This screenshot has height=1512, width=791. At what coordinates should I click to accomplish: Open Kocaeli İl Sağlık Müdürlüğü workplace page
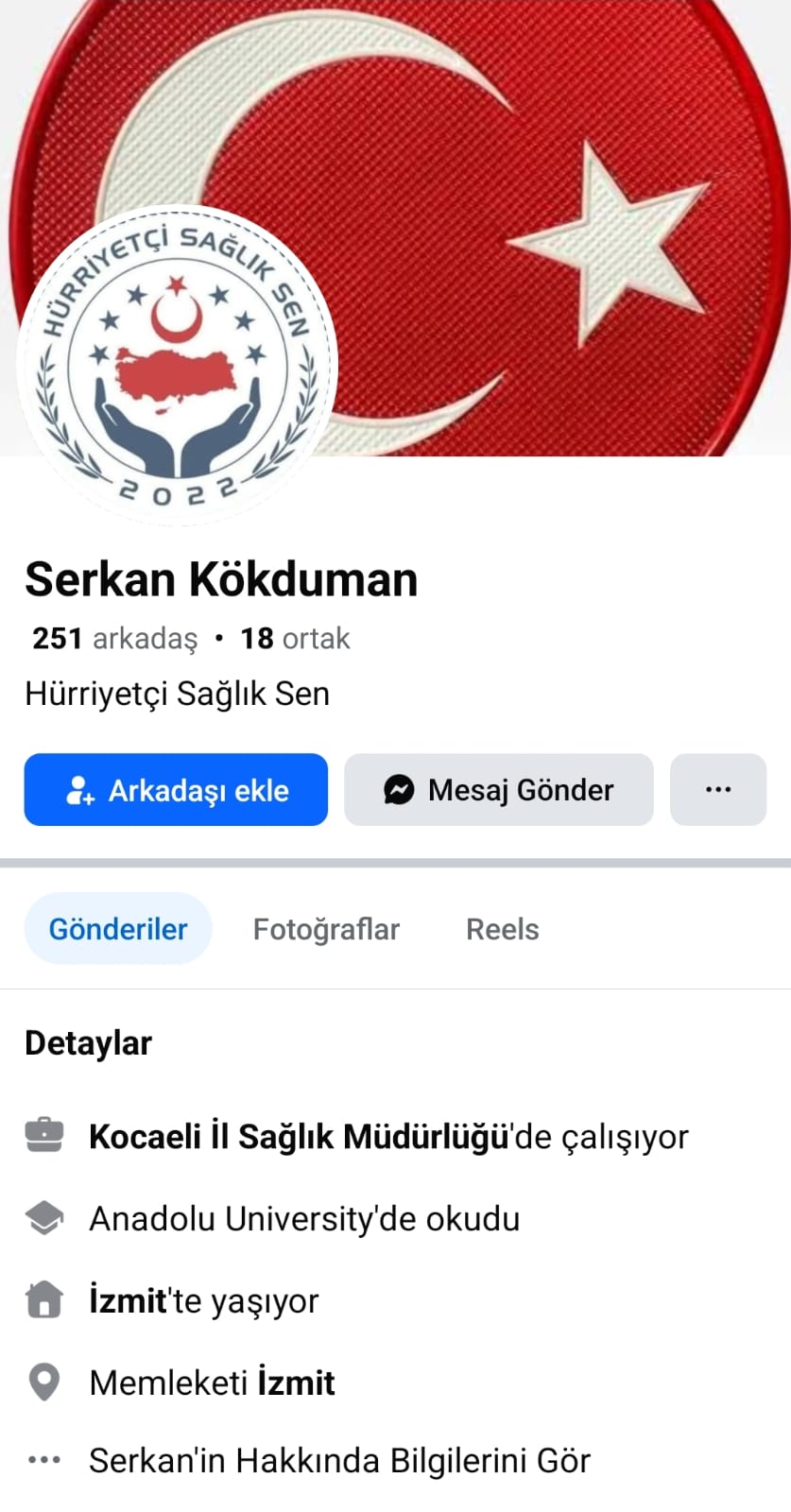tap(299, 1137)
